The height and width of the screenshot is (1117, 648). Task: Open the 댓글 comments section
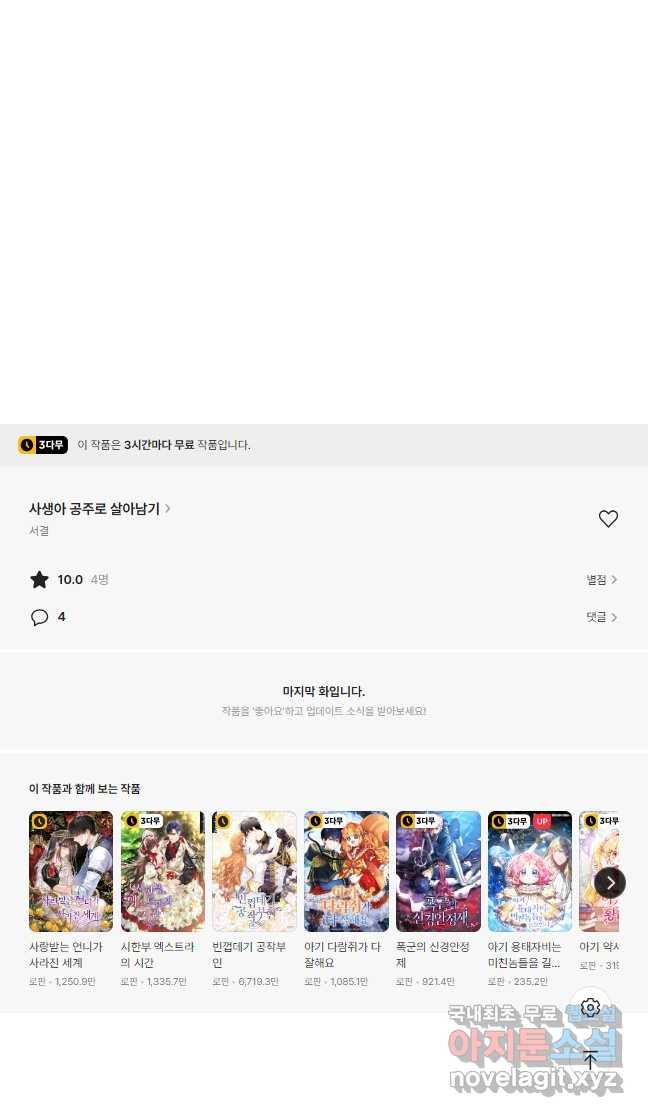[x=601, y=618]
